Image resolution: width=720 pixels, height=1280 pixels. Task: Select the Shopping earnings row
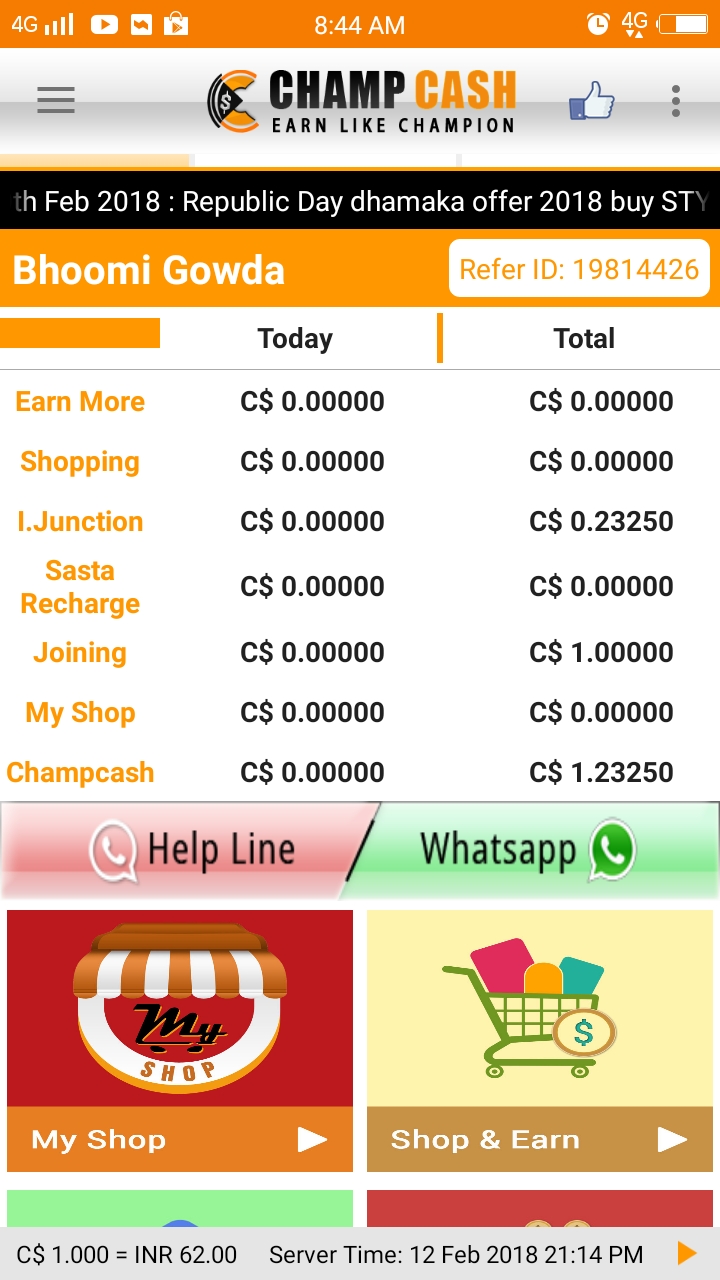click(80, 462)
